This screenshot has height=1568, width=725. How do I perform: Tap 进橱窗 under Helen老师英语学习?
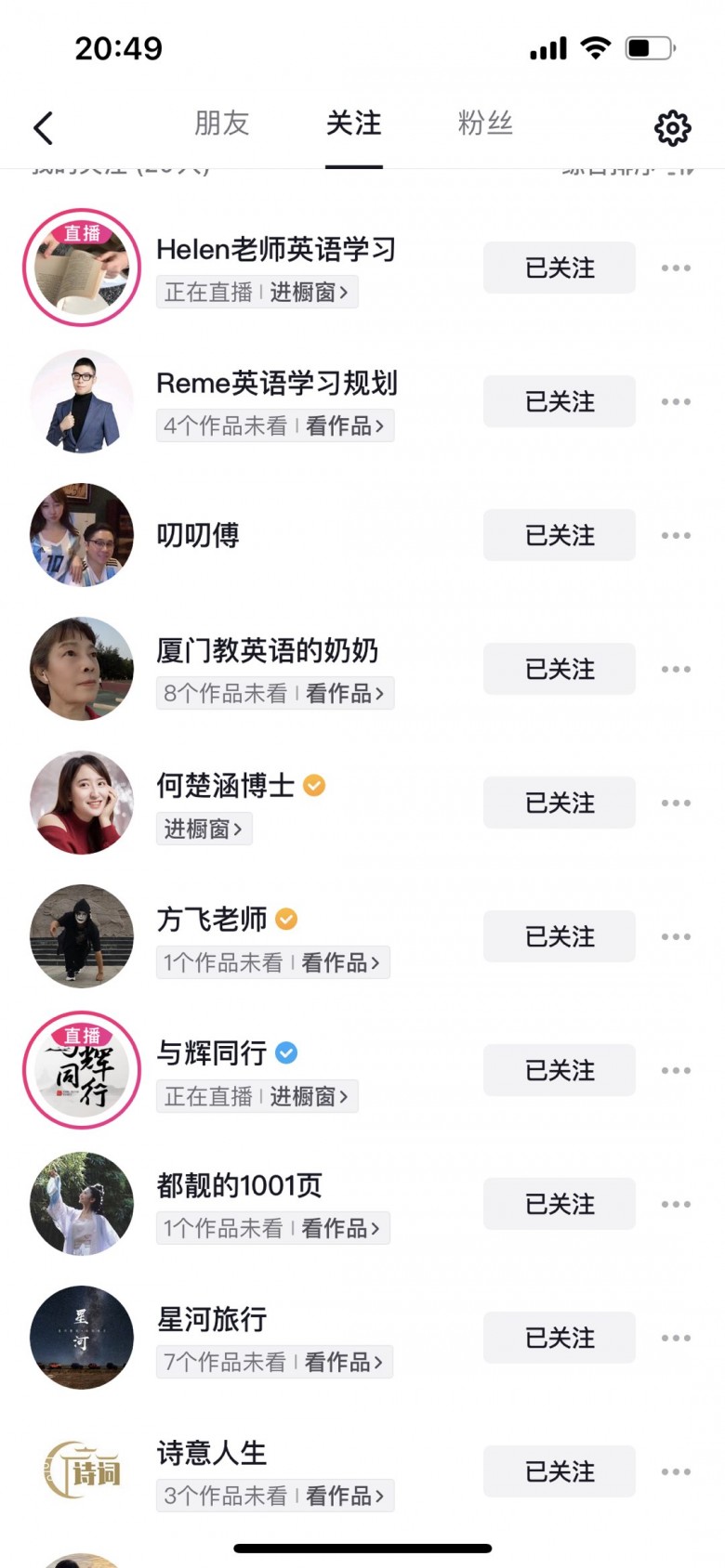pyautogui.click(x=309, y=293)
